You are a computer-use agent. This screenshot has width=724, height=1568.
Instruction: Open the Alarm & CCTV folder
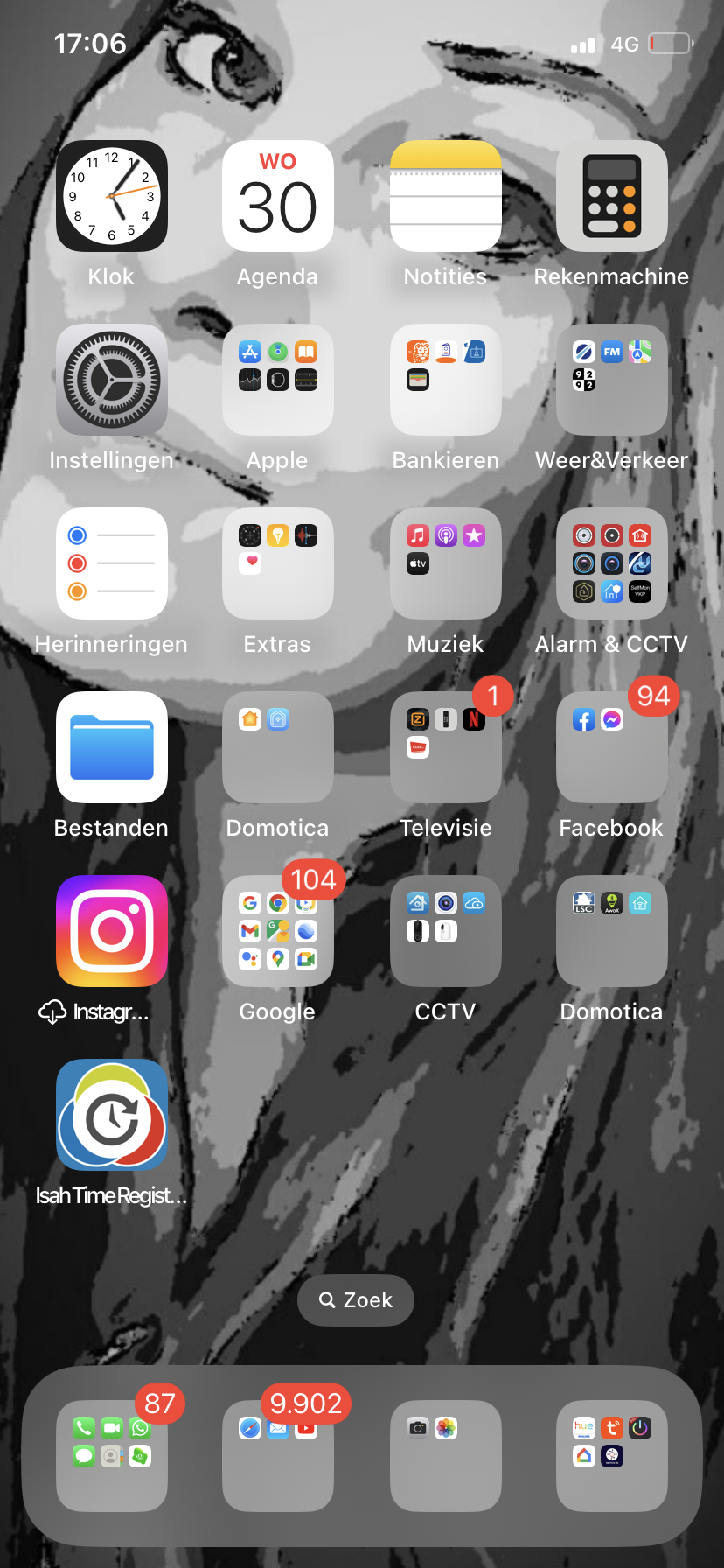pos(612,563)
